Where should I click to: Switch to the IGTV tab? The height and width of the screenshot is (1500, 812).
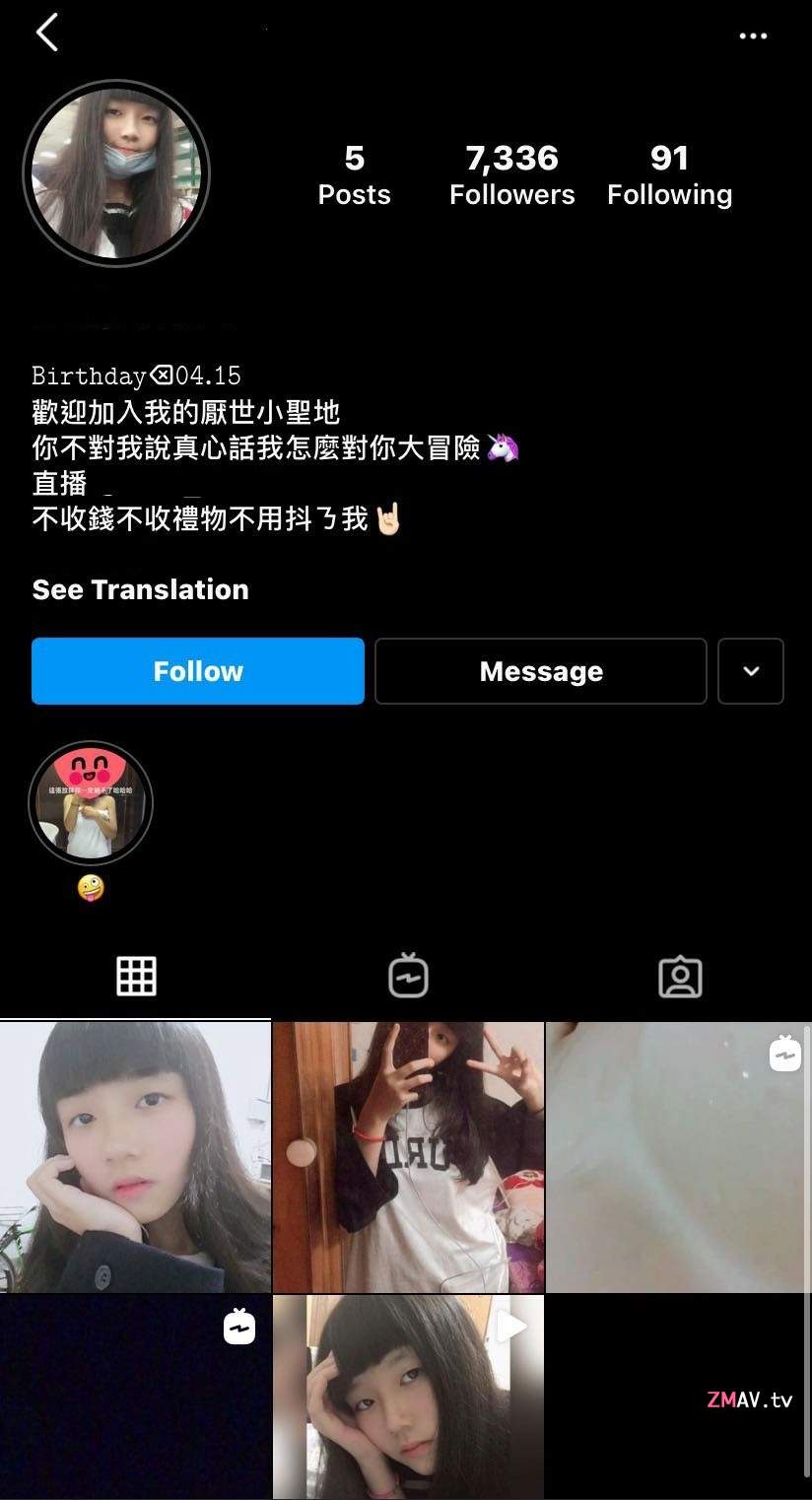[408, 977]
